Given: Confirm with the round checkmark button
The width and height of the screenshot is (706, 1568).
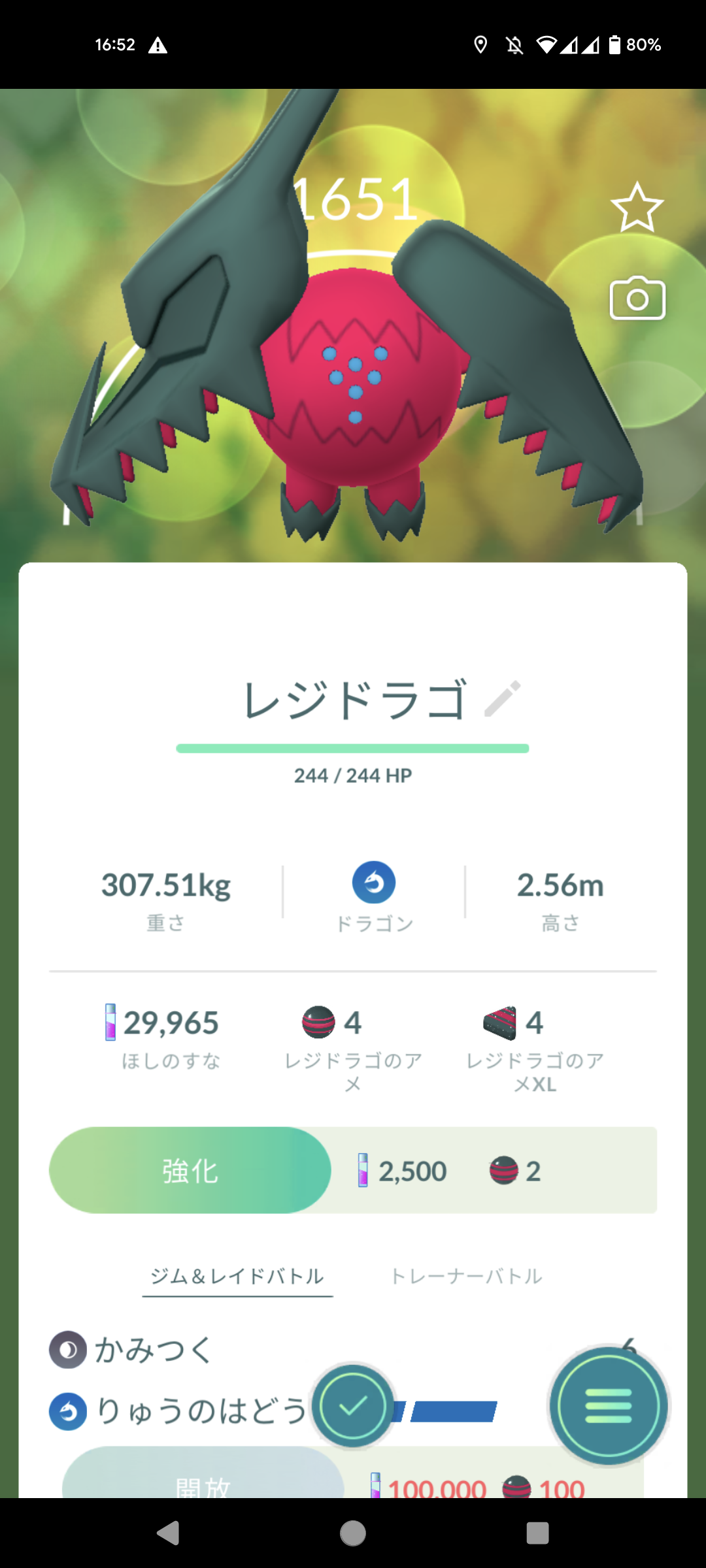Looking at the screenshot, I should (353, 1405).
